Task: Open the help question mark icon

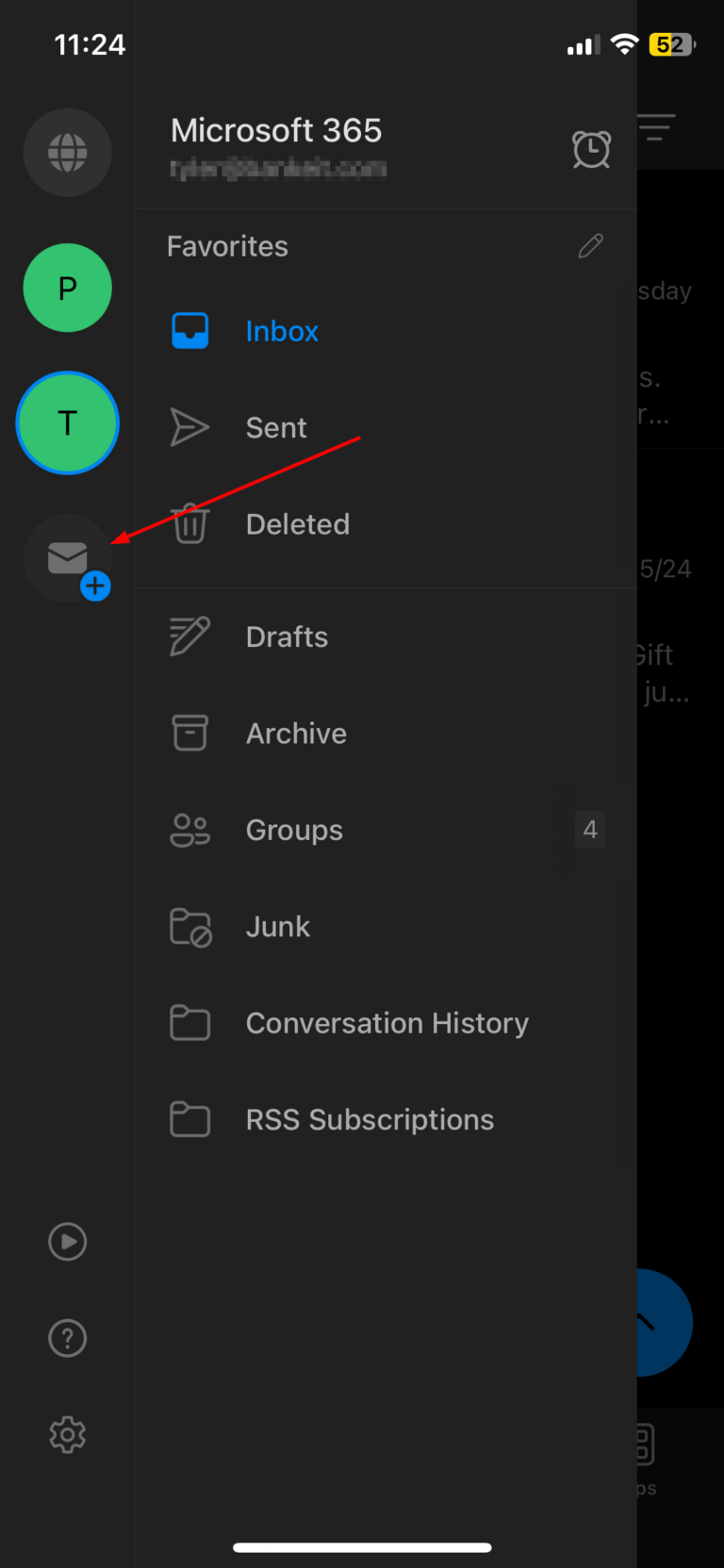Action: 67,1338
